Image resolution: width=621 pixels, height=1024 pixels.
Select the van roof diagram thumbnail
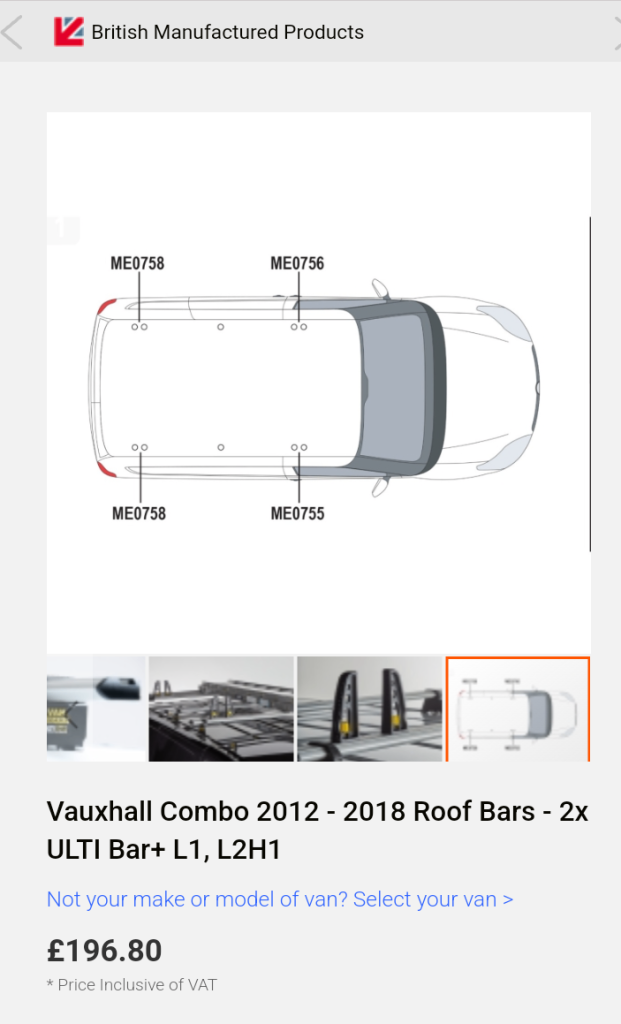[x=517, y=709]
